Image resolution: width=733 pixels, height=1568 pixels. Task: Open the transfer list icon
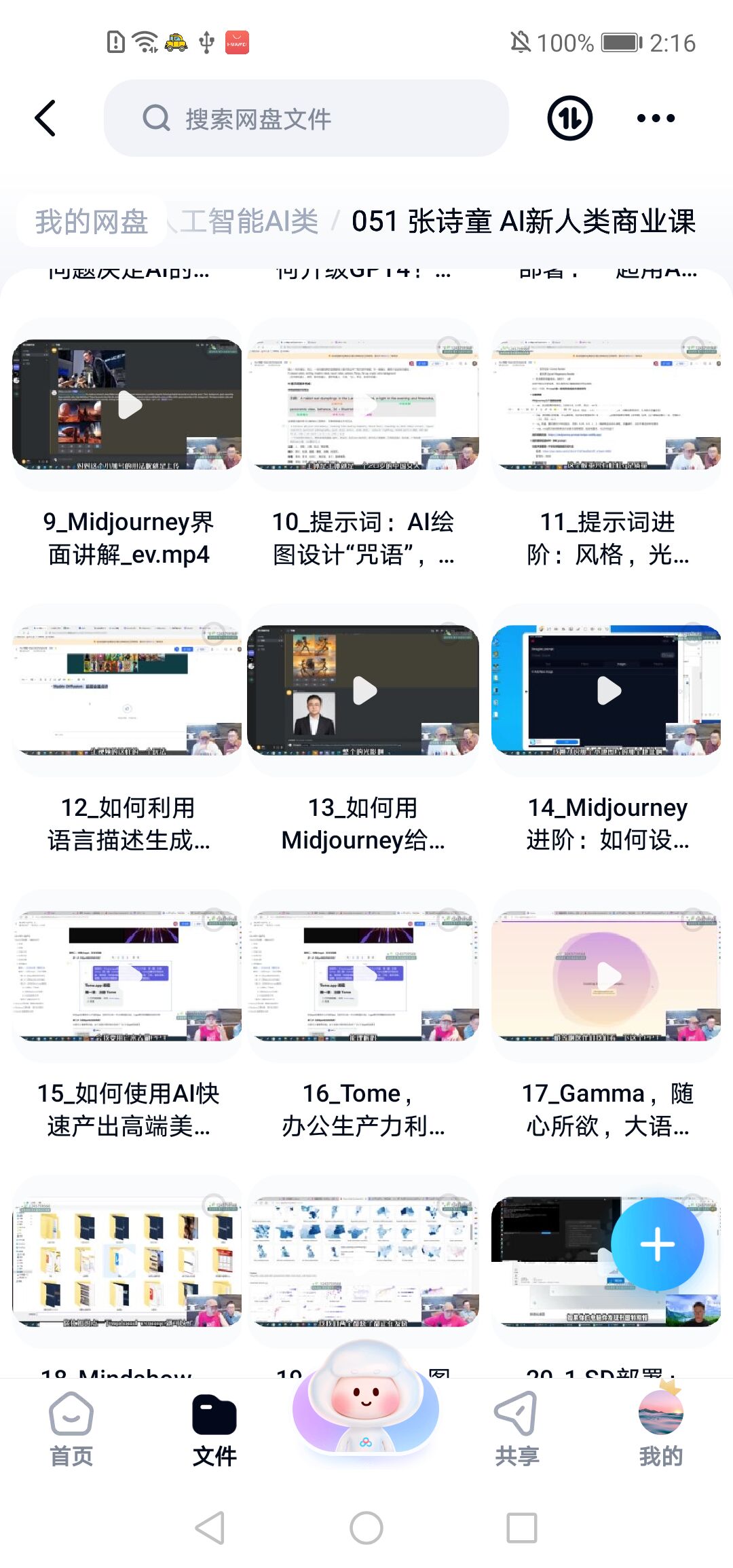tap(569, 118)
